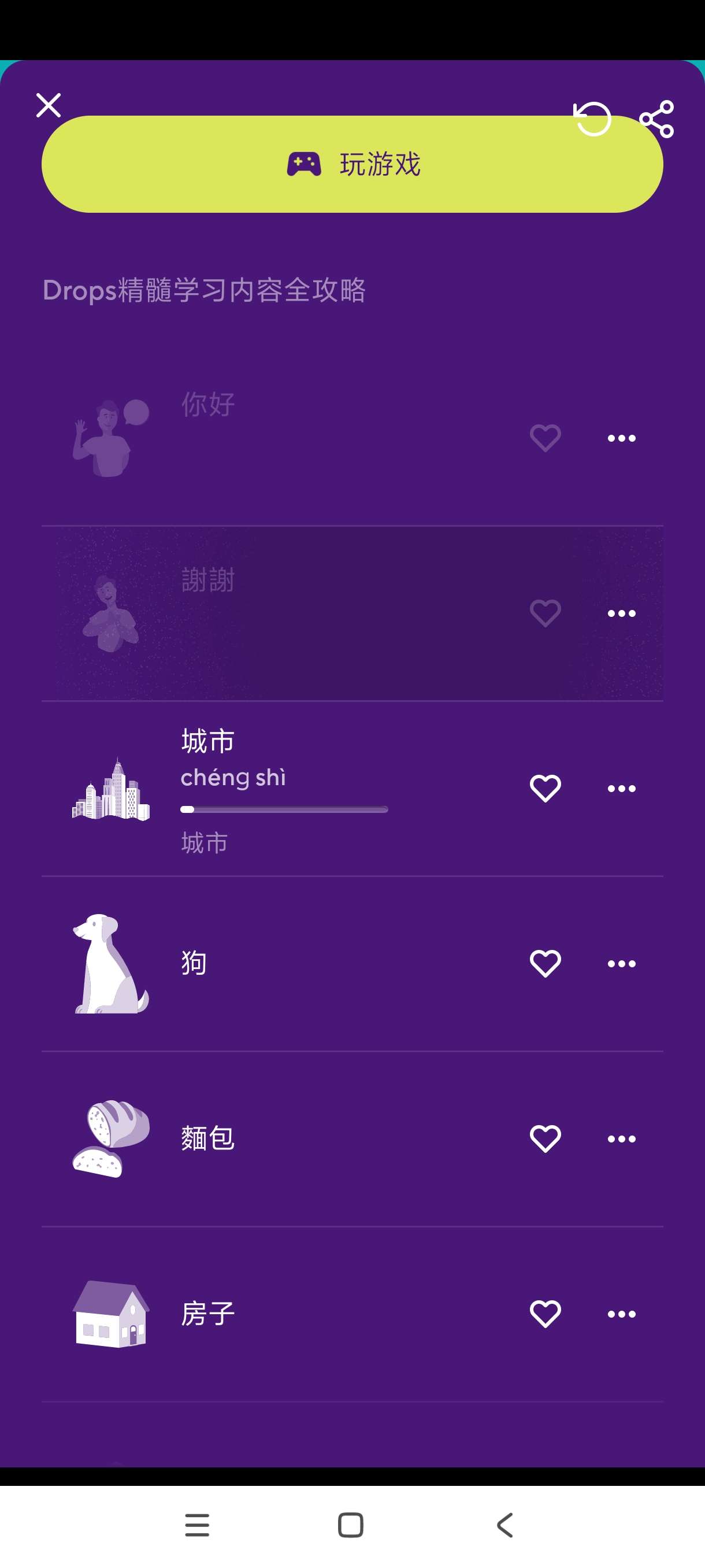Open more options for 謝謝
The height and width of the screenshot is (1568, 705).
pyautogui.click(x=621, y=613)
